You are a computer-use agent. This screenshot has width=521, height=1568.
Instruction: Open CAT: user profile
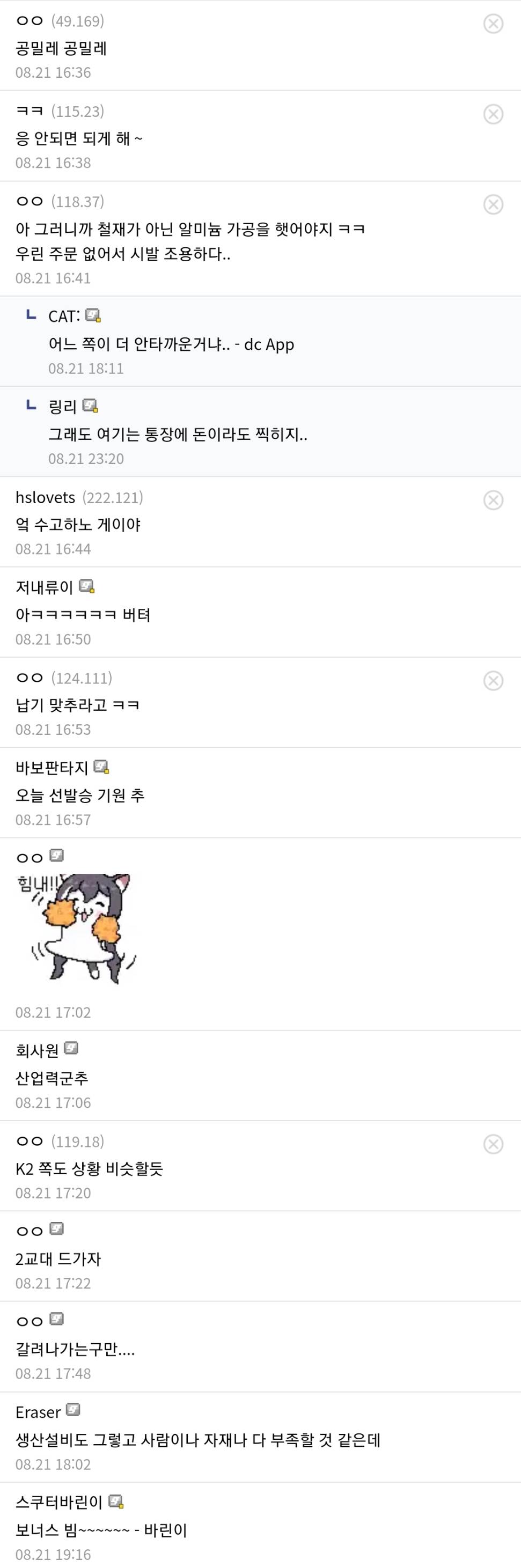coord(64,316)
